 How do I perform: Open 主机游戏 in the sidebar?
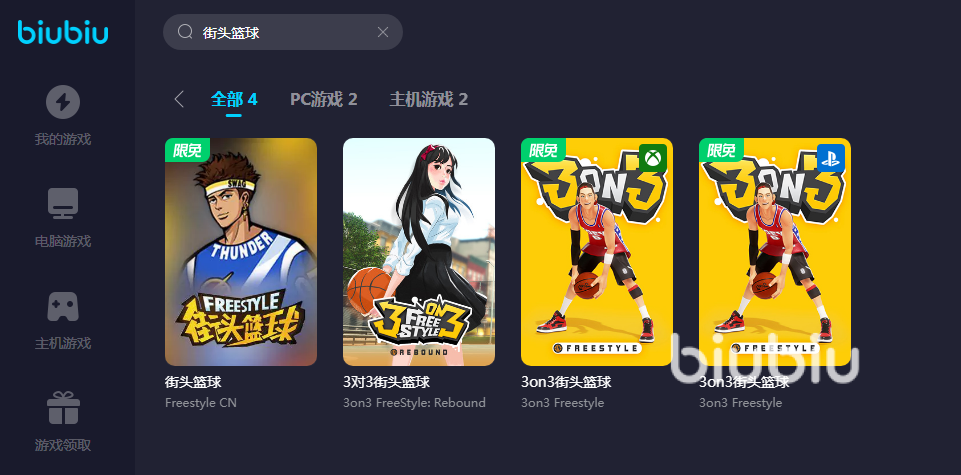pos(63,320)
